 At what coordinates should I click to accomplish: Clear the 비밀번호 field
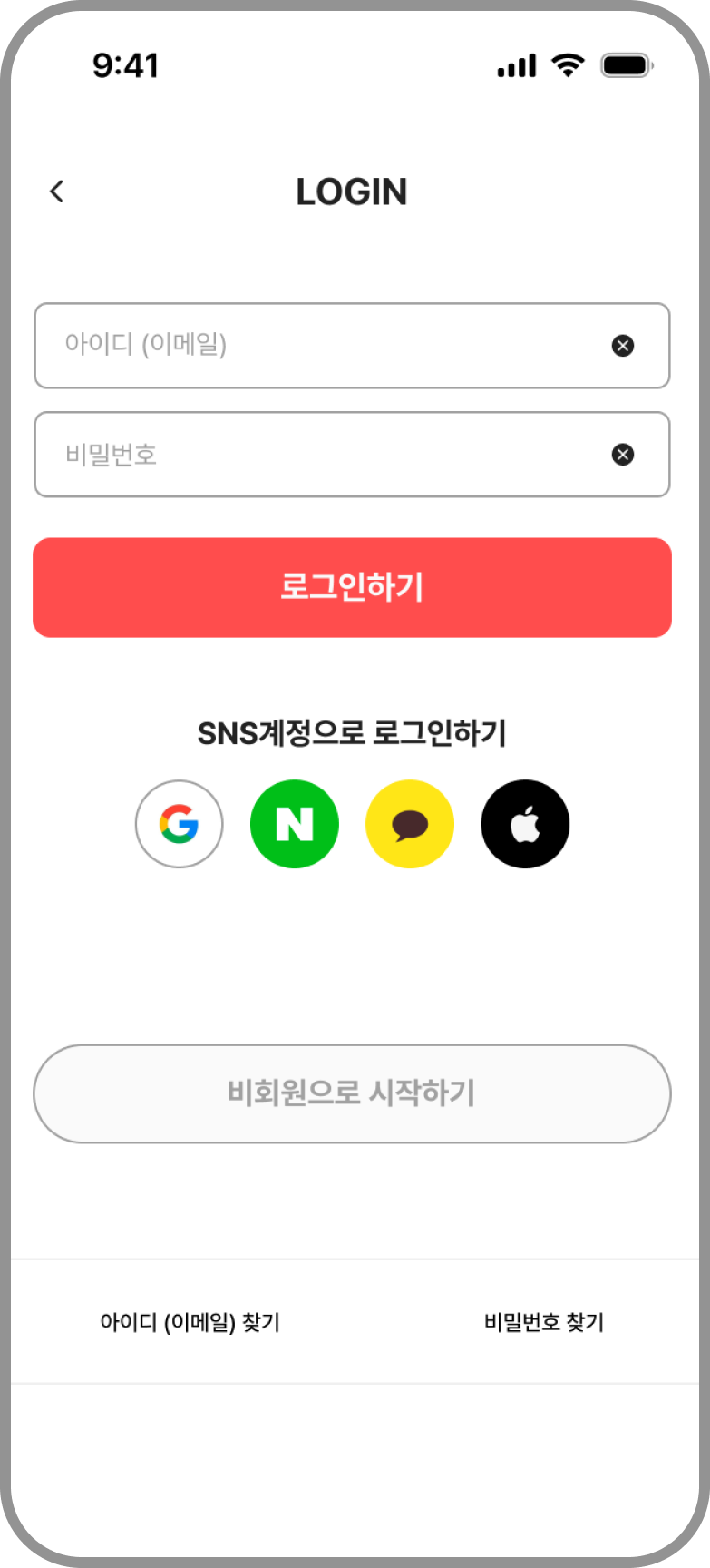(623, 455)
